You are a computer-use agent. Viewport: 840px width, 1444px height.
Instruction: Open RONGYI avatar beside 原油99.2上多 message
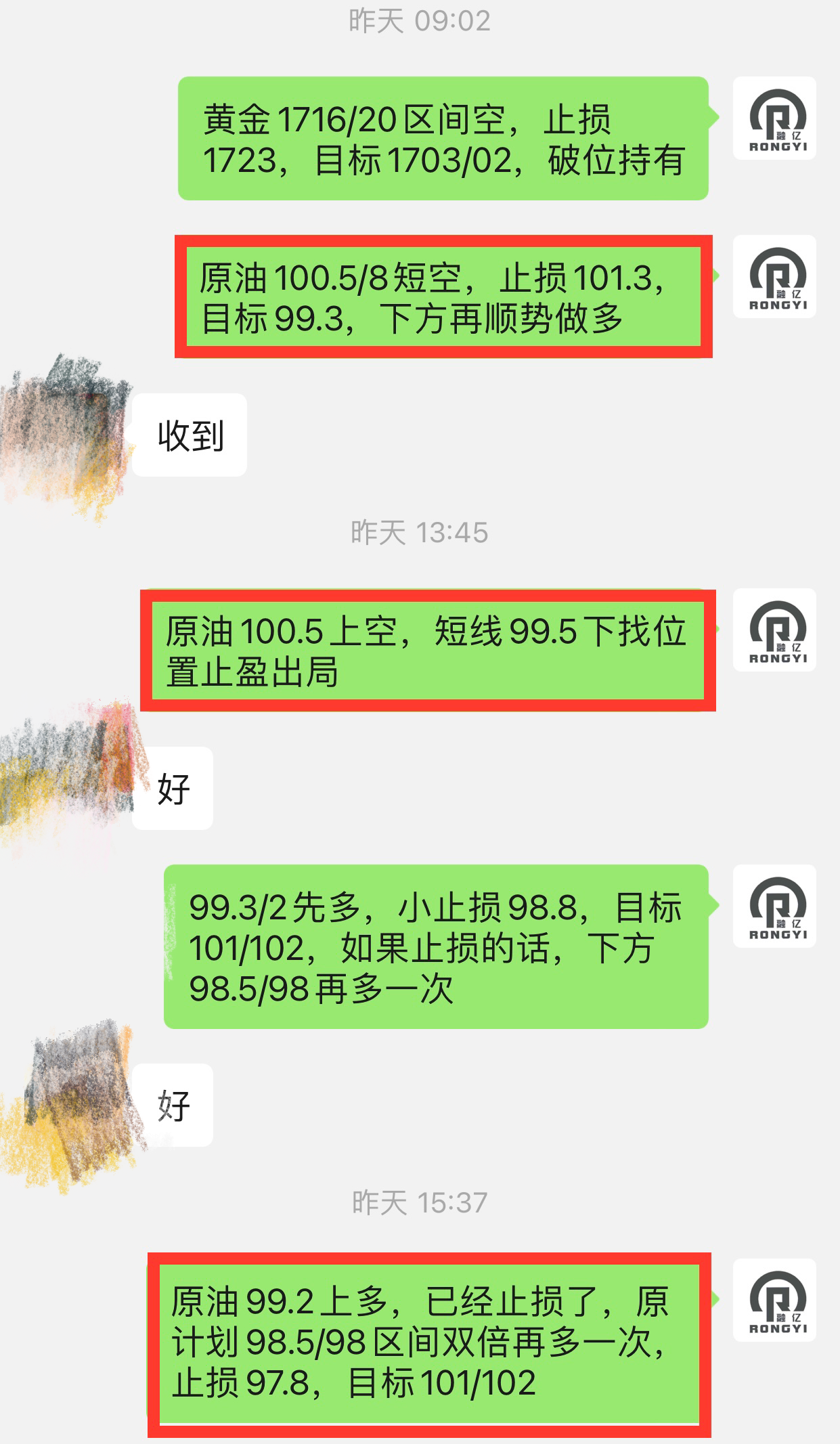pos(774,1300)
